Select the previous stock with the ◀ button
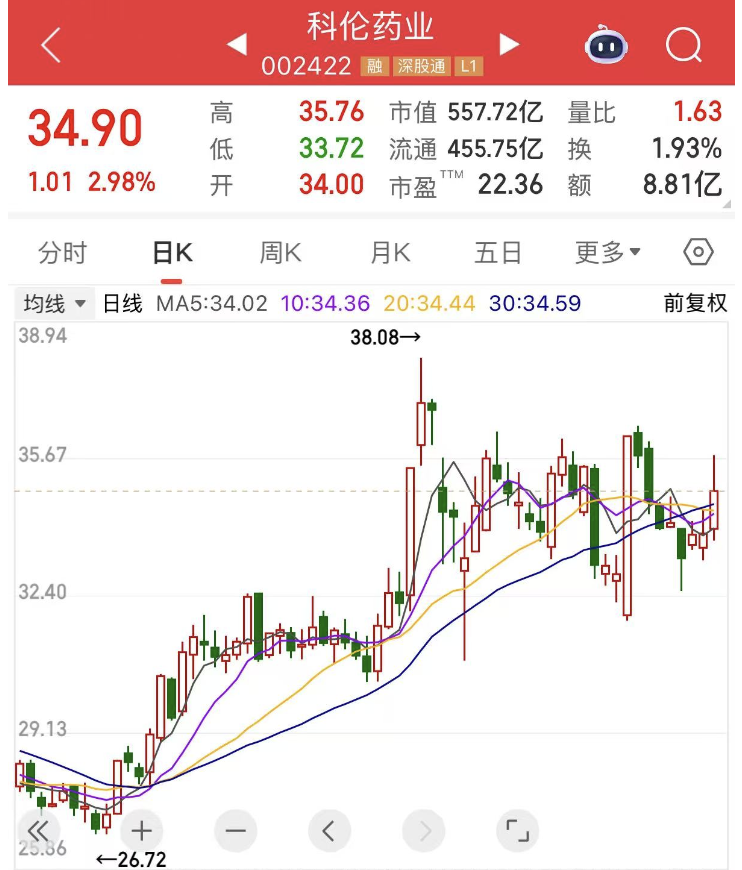 (x=237, y=44)
